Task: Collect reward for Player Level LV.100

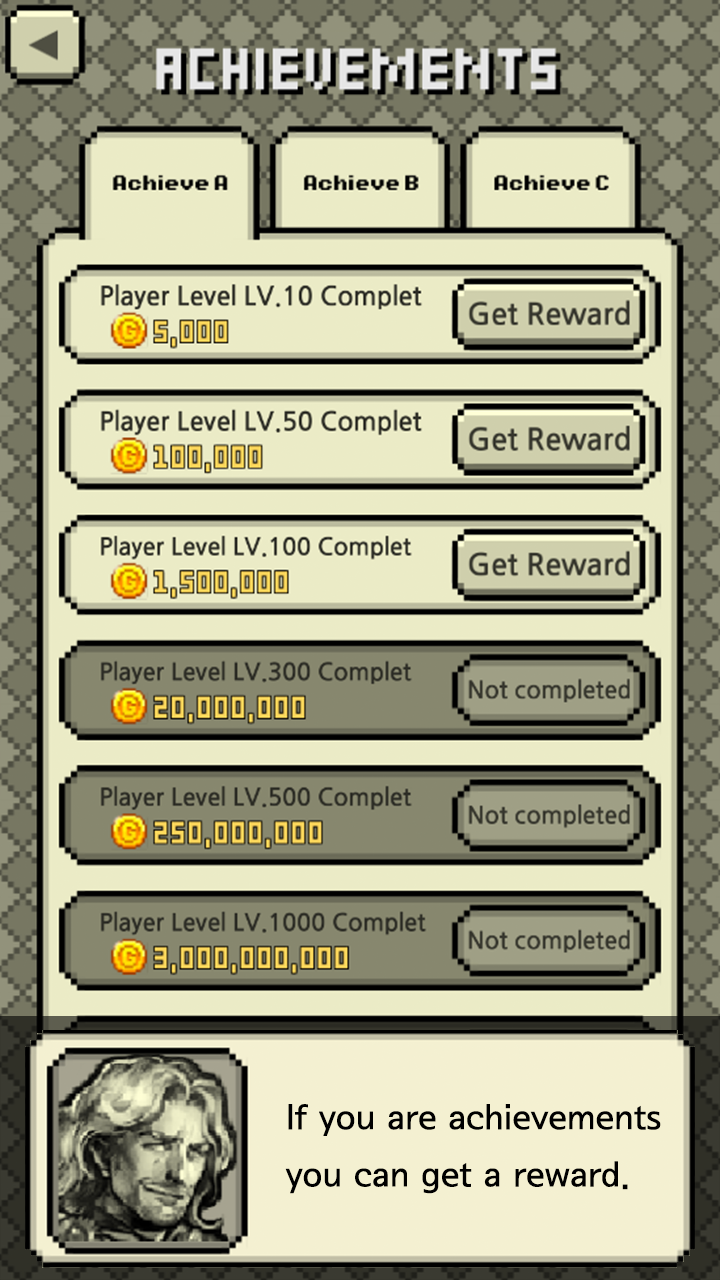Action: tap(549, 565)
